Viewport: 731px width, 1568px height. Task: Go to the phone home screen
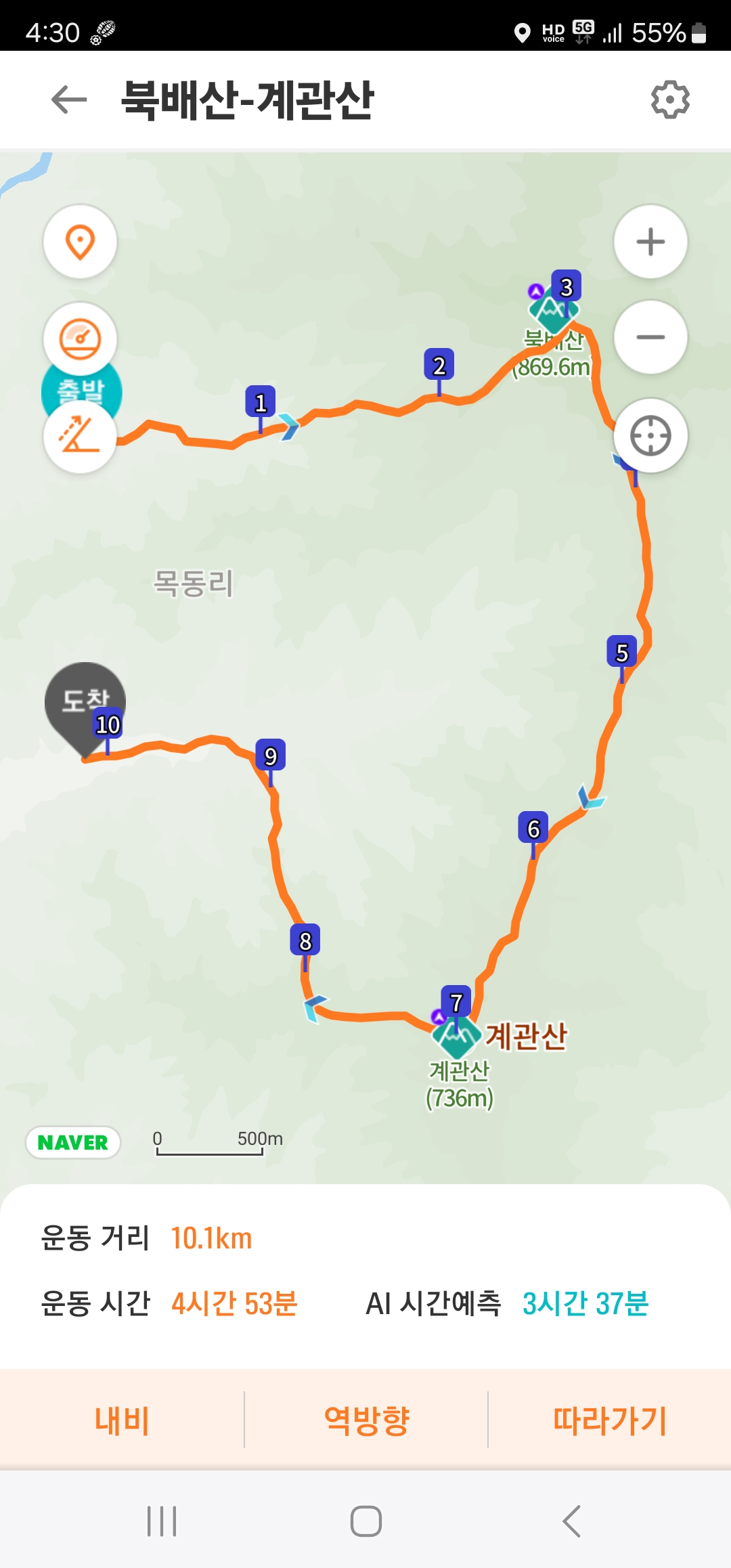click(x=366, y=1521)
